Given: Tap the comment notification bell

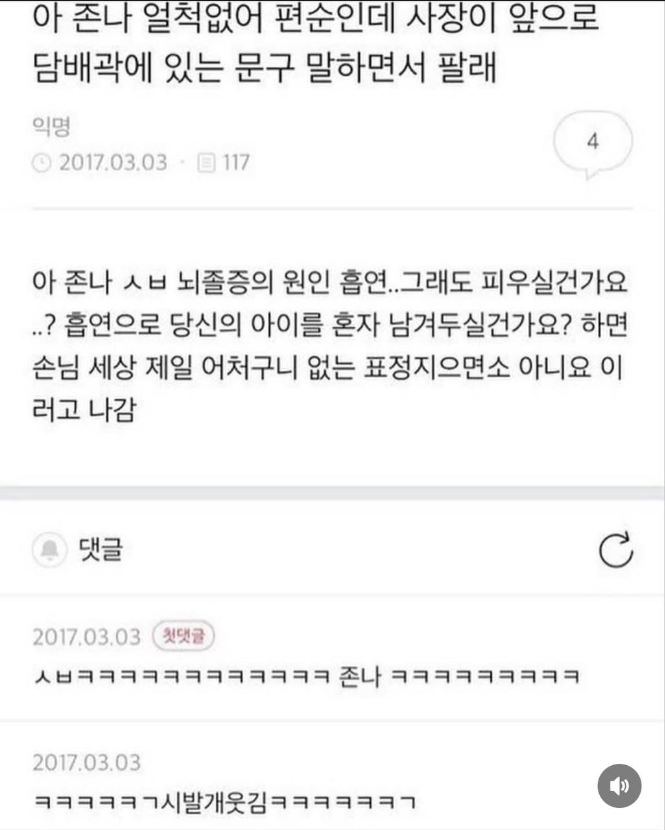Looking at the screenshot, I should point(46,549).
